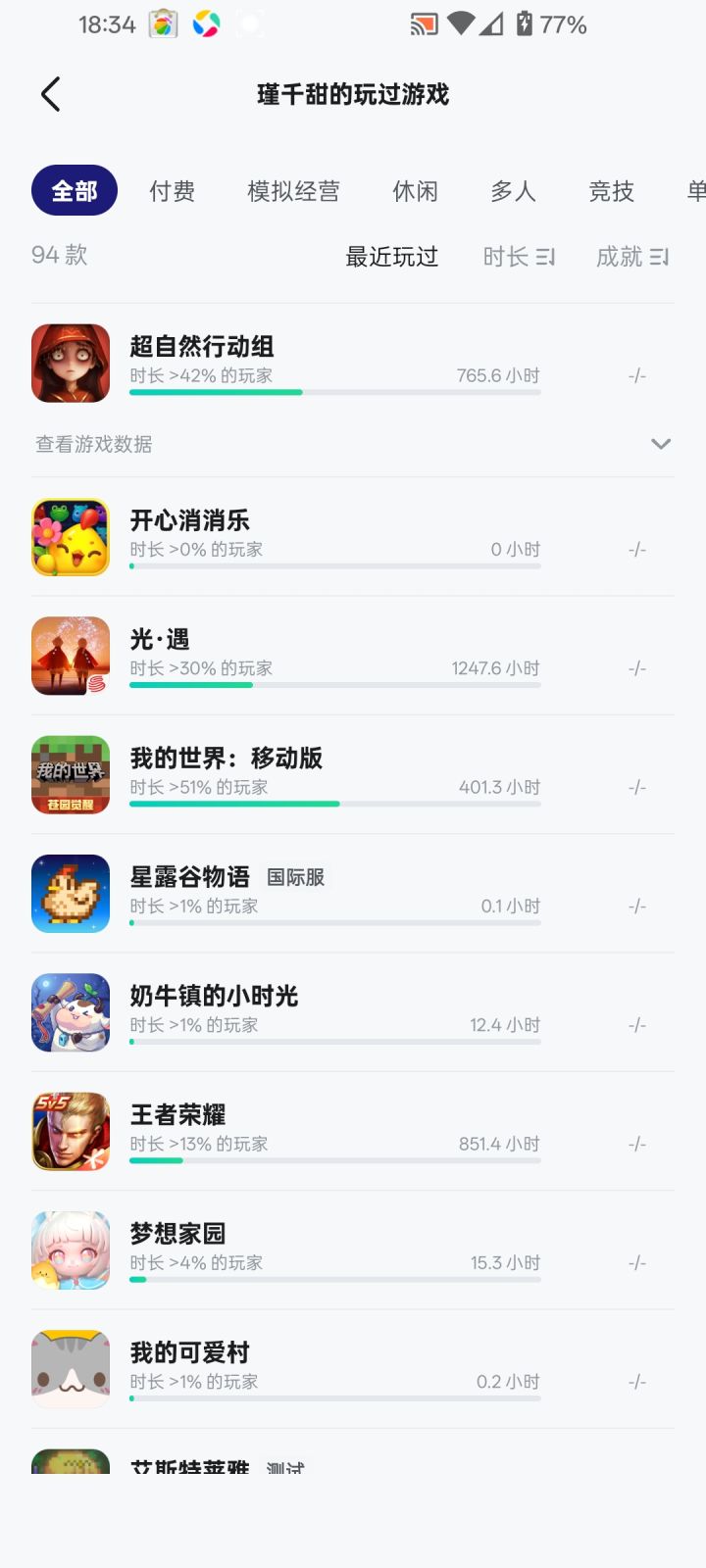Tap the 光·遇 playtime progress bar
This screenshot has height=1568, width=706.
click(x=334, y=684)
